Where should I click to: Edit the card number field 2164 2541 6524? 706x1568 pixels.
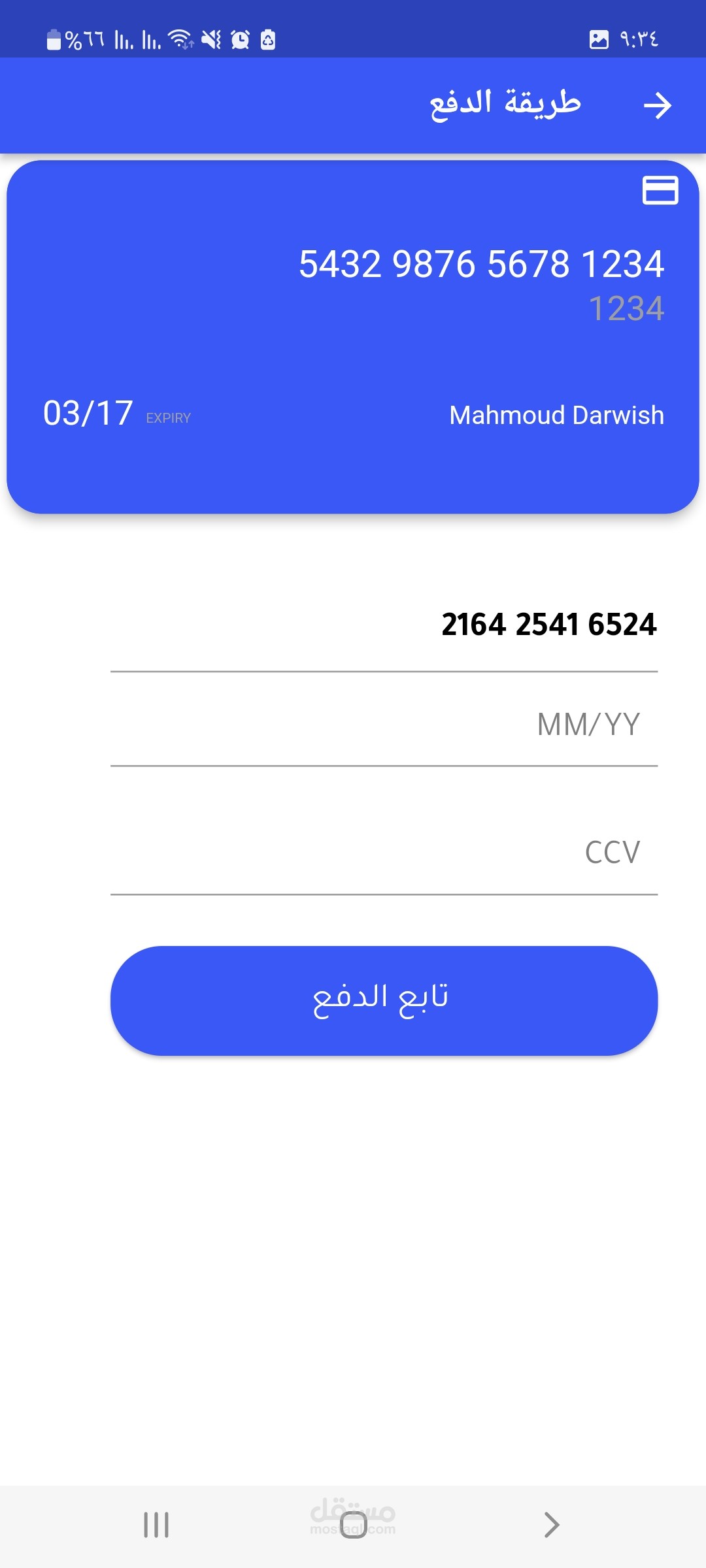tap(384, 625)
